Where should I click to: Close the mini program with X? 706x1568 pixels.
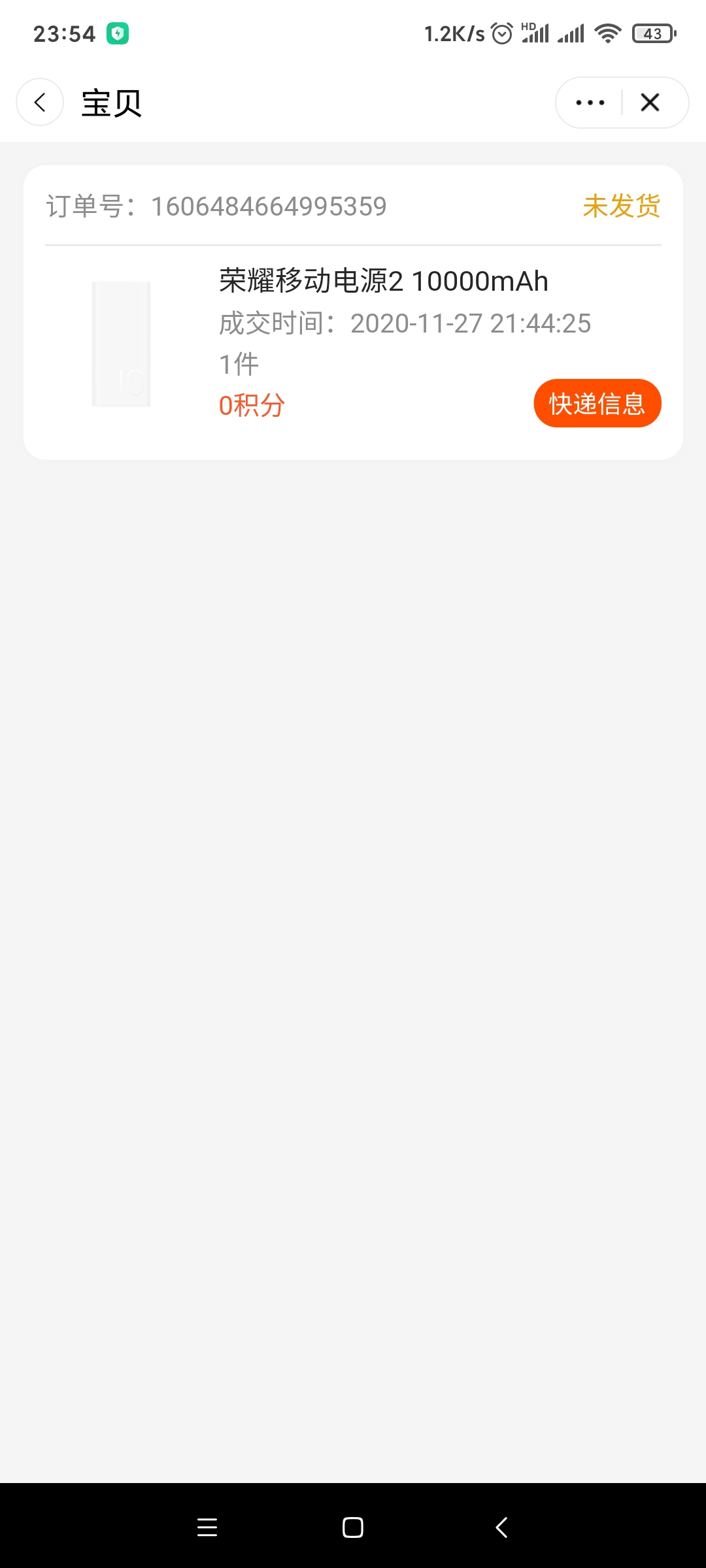coord(650,103)
